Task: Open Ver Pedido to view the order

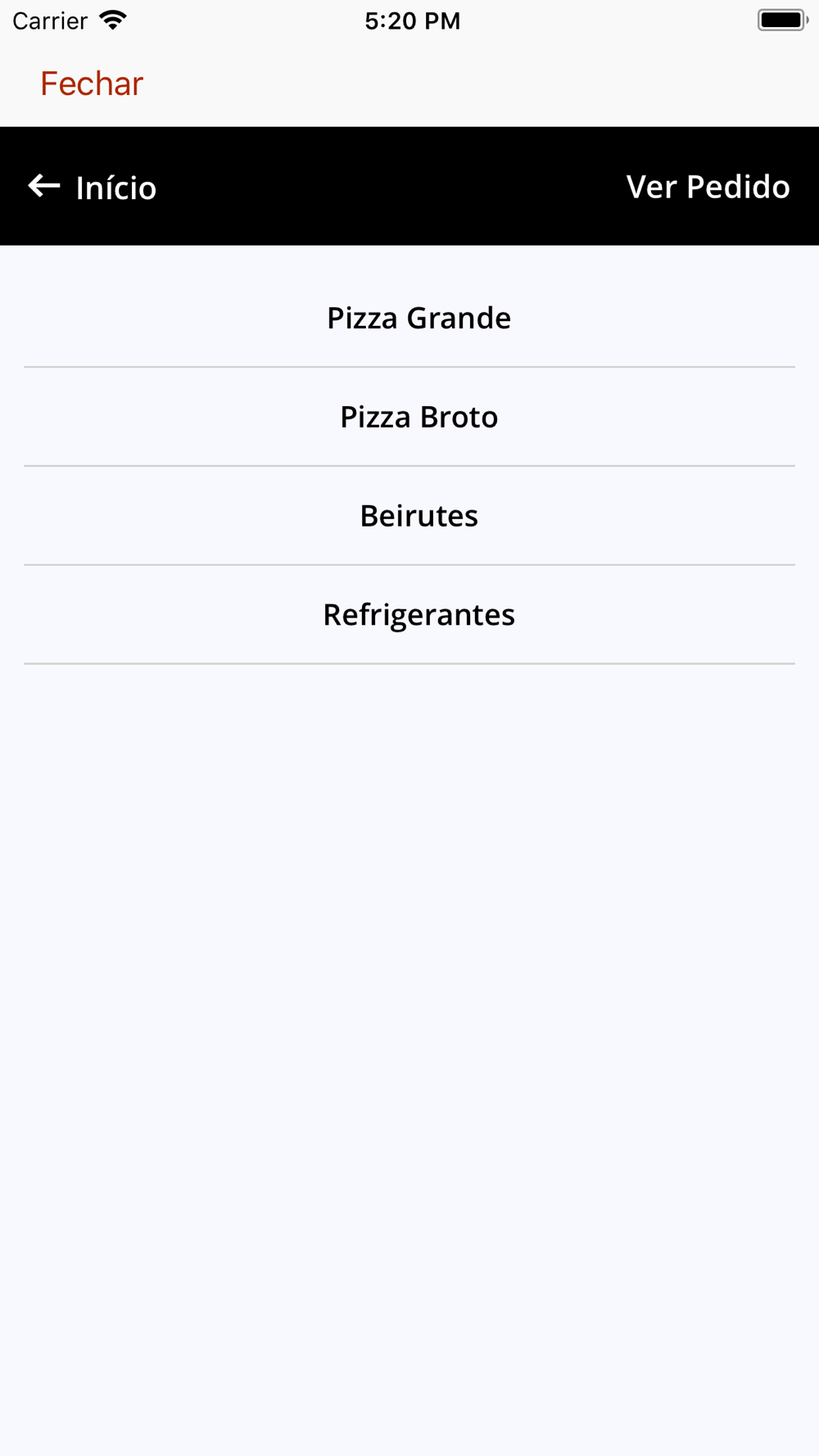Action: [708, 187]
